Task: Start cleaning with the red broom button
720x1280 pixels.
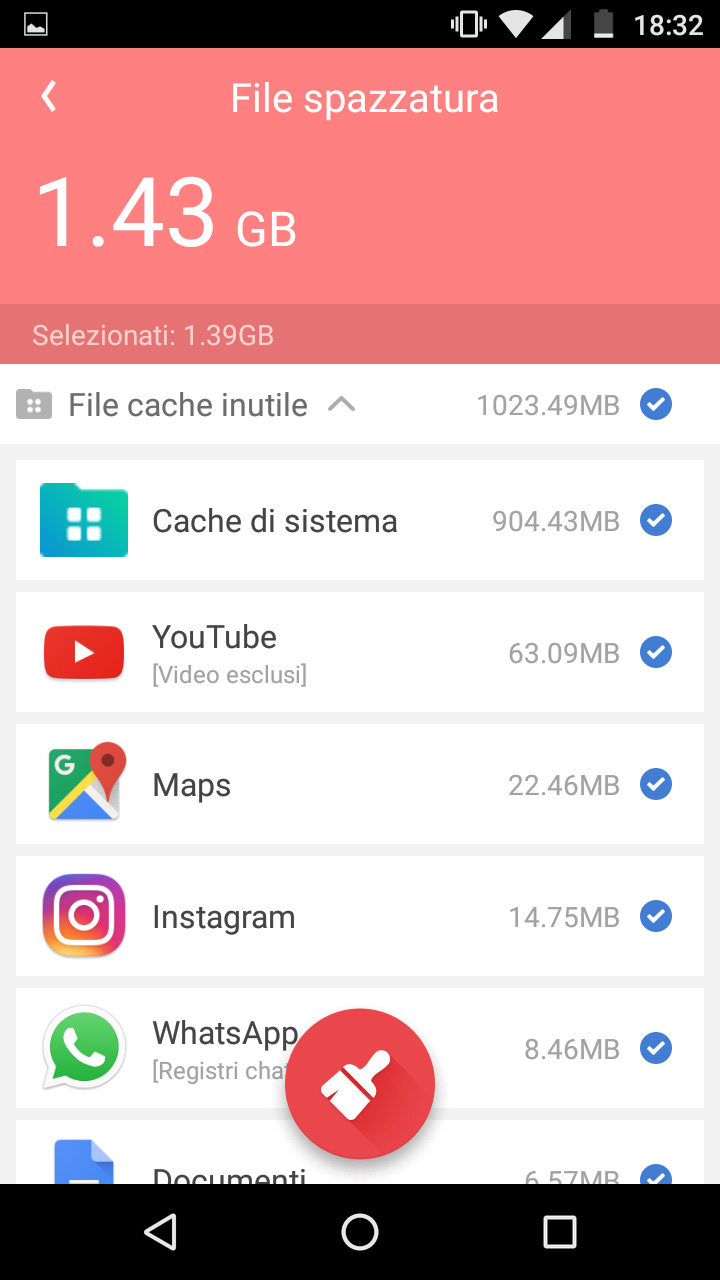Action: tap(360, 1084)
